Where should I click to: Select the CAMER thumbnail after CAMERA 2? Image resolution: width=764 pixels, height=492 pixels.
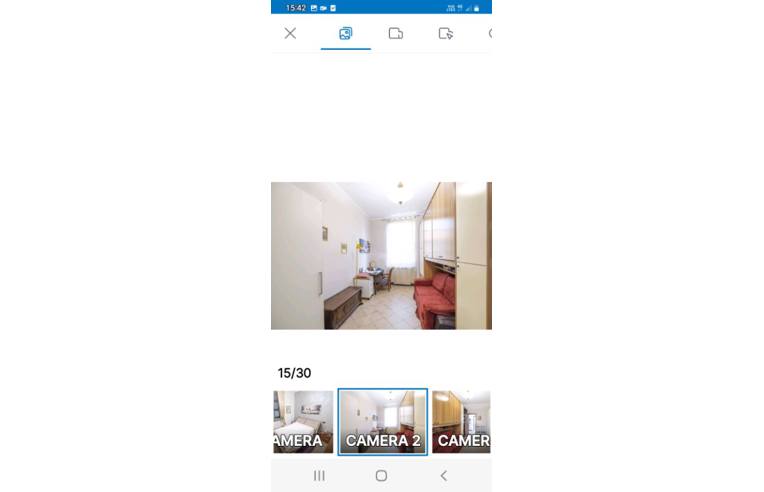click(x=461, y=422)
